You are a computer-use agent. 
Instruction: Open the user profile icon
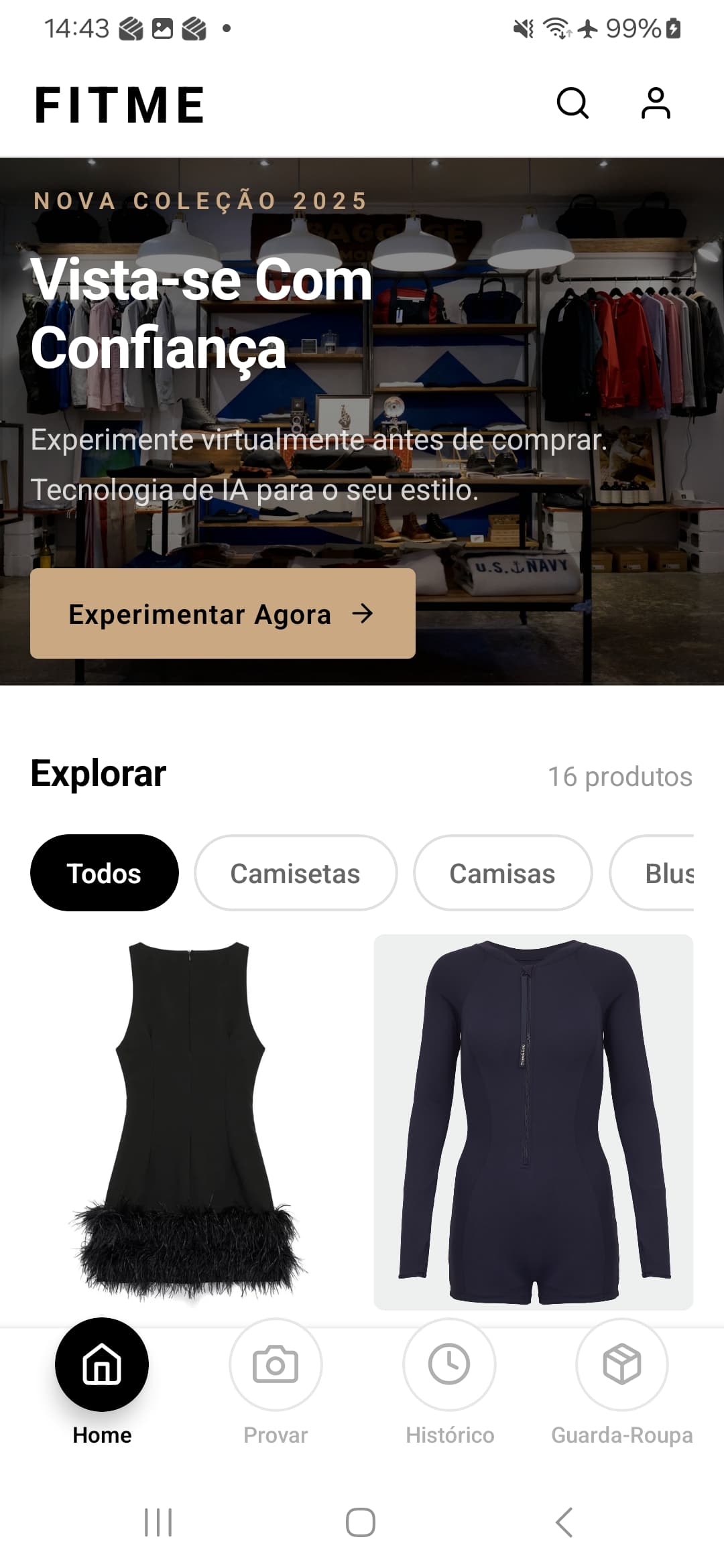[655, 103]
